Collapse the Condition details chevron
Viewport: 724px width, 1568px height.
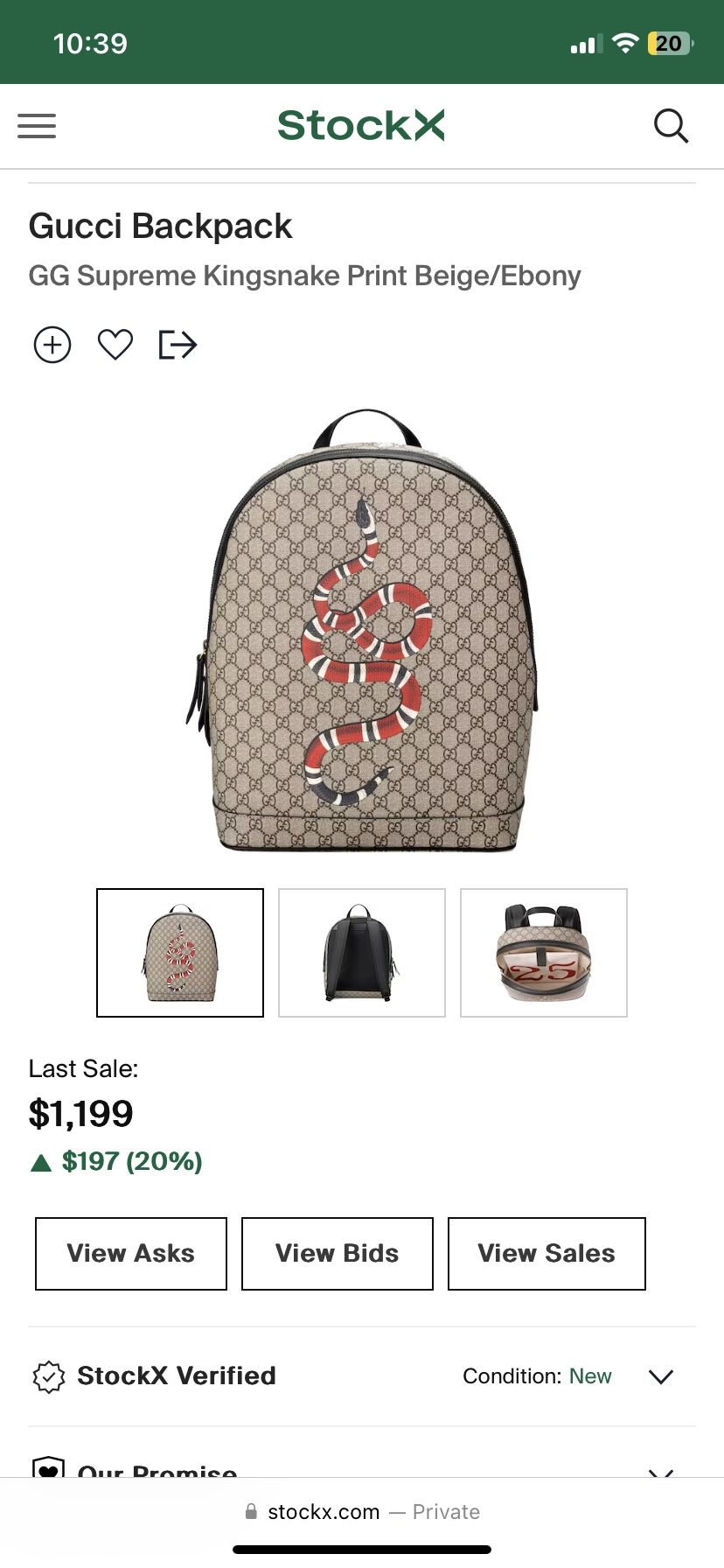coord(660,1375)
